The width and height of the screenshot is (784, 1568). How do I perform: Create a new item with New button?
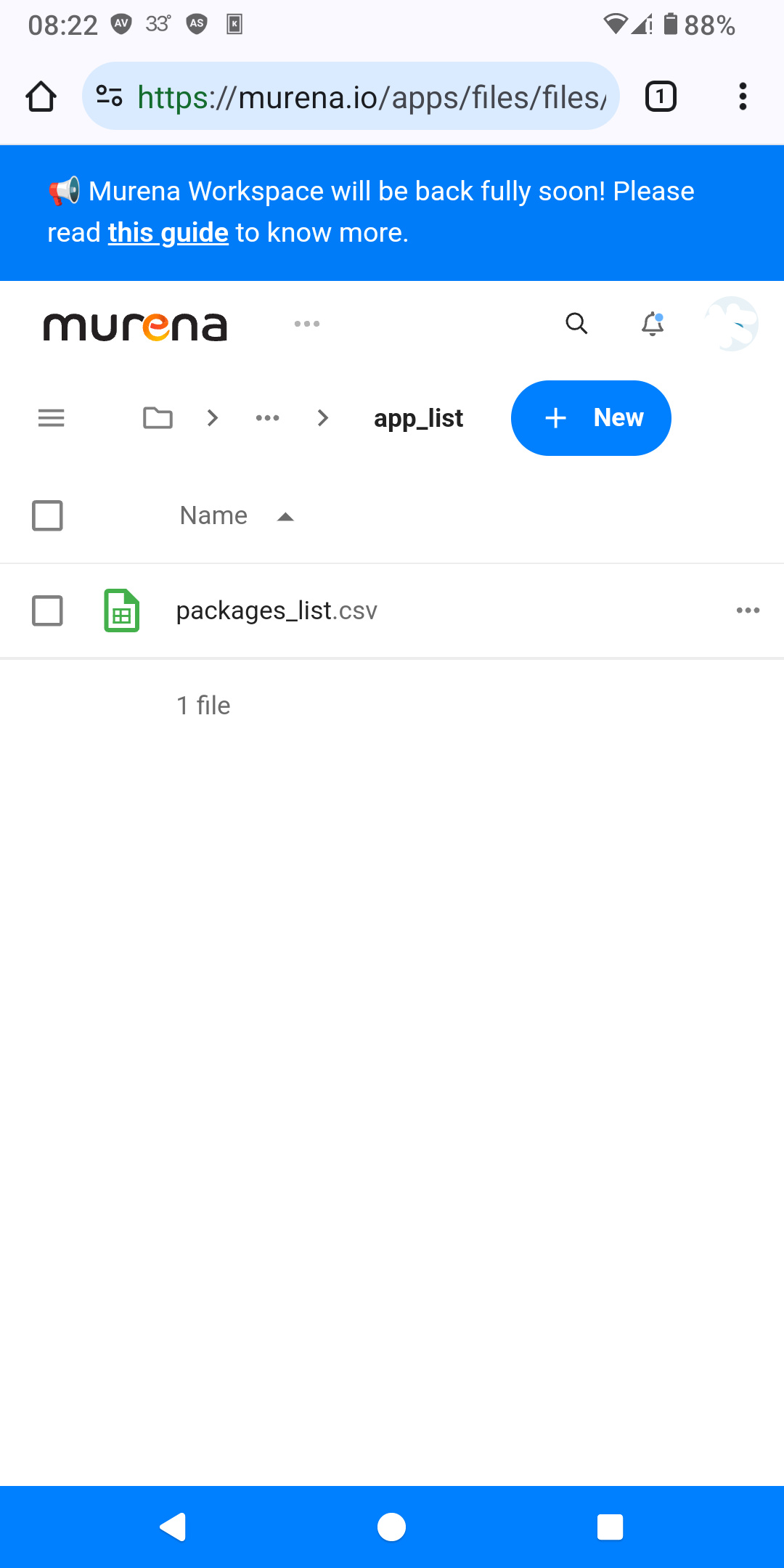point(591,418)
